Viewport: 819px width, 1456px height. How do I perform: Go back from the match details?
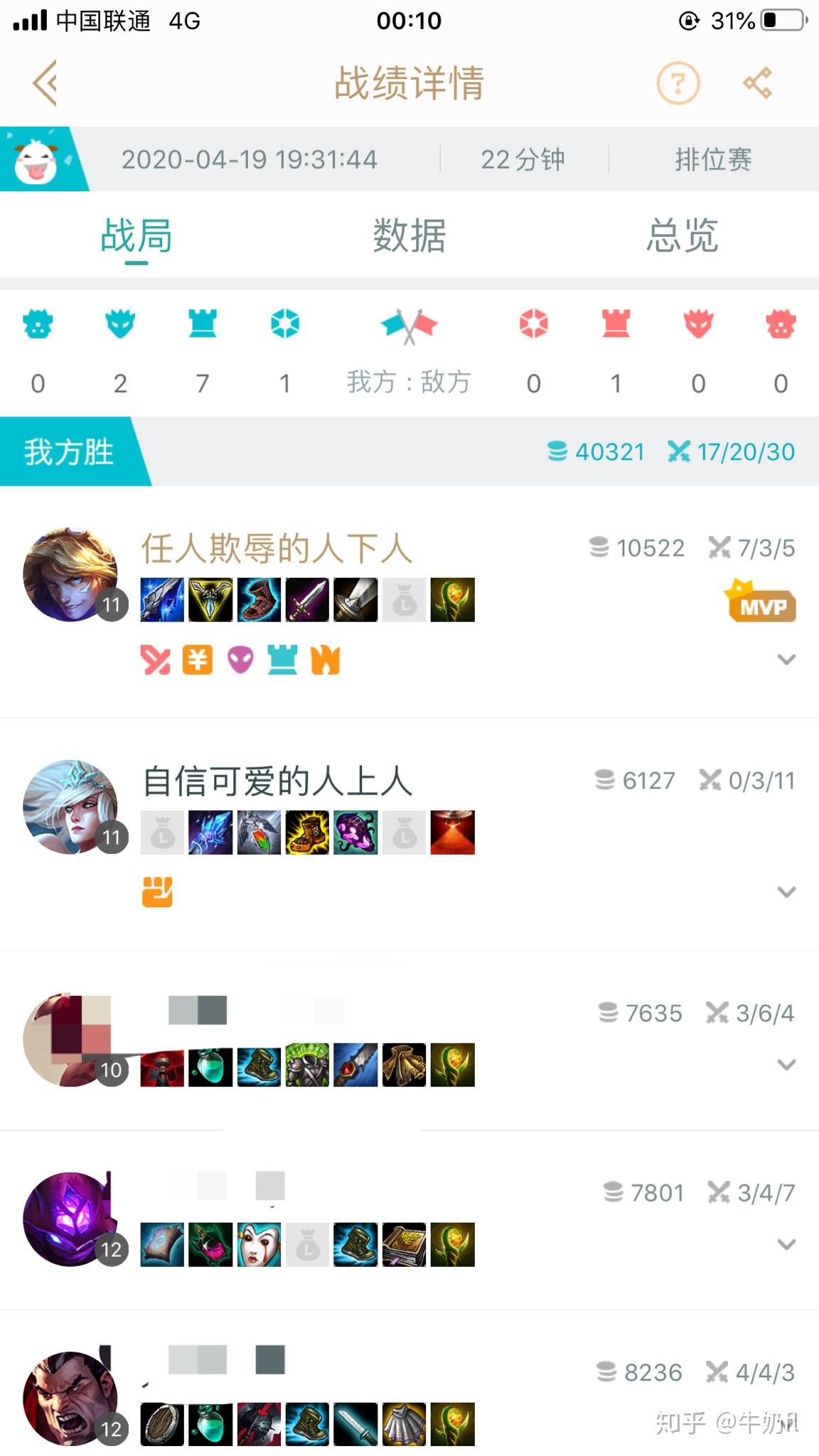point(45,84)
